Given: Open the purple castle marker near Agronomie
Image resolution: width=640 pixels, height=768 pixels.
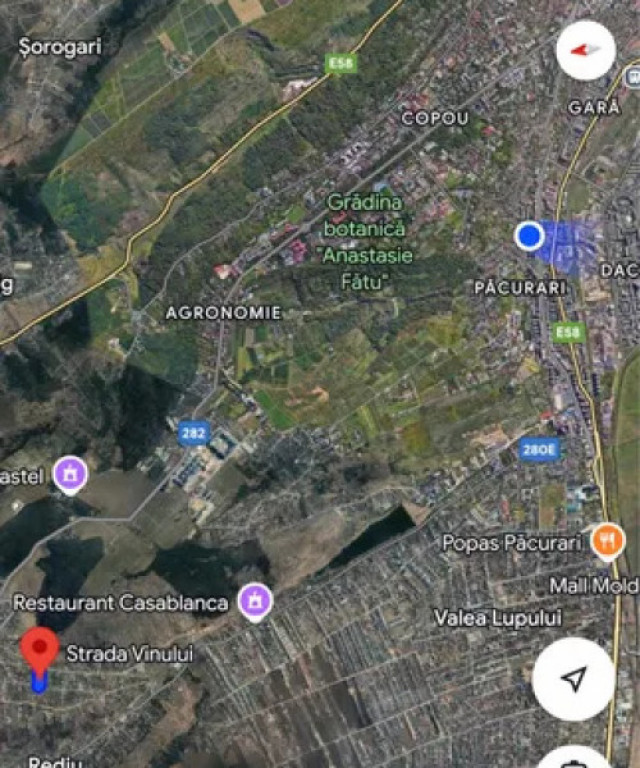Looking at the screenshot, I should [x=70, y=471].
